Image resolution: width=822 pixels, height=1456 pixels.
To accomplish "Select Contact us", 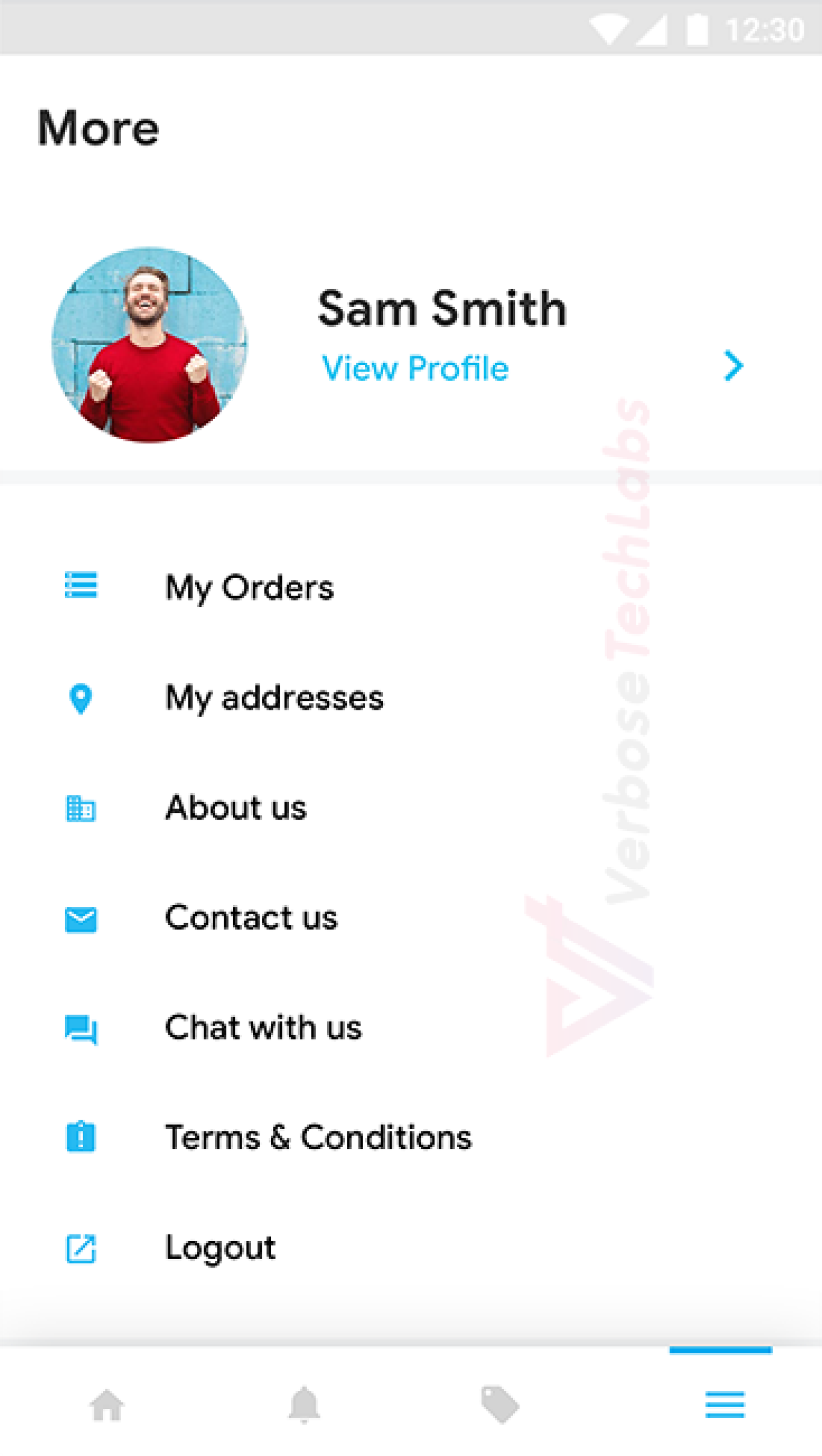I will click(x=411, y=918).
